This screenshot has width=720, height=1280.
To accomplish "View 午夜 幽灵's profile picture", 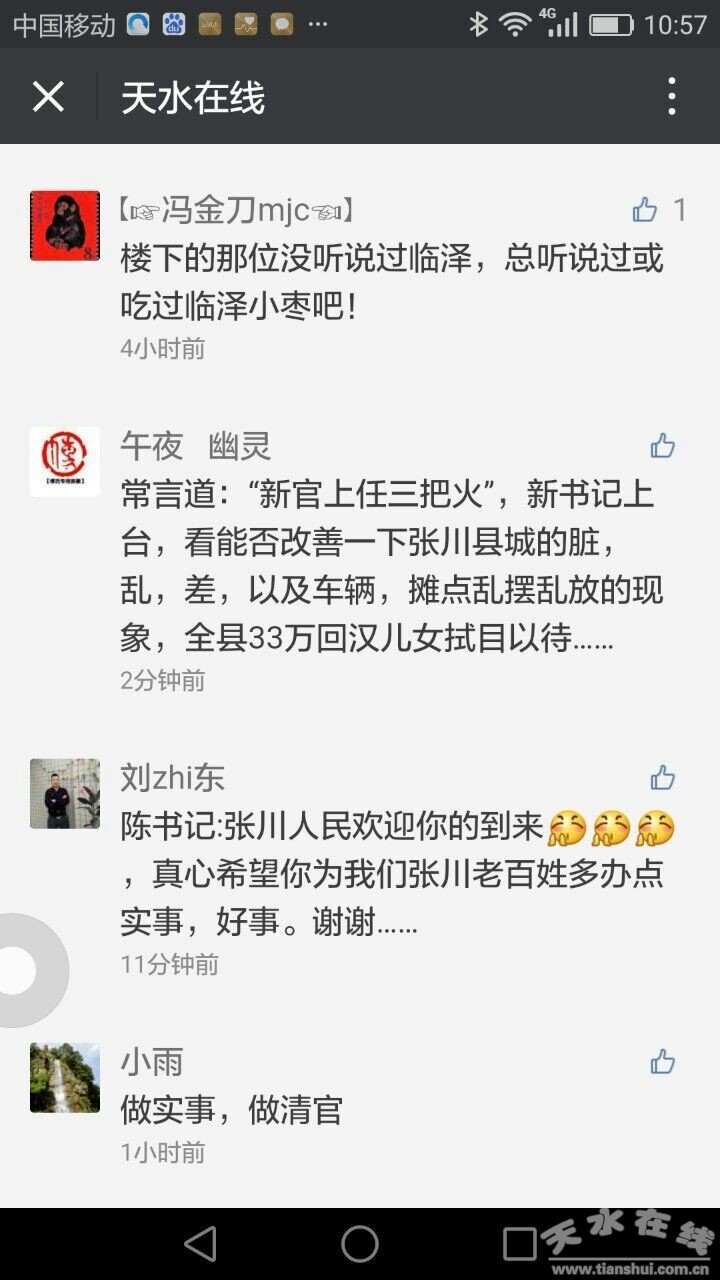I will [x=65, y=462].
